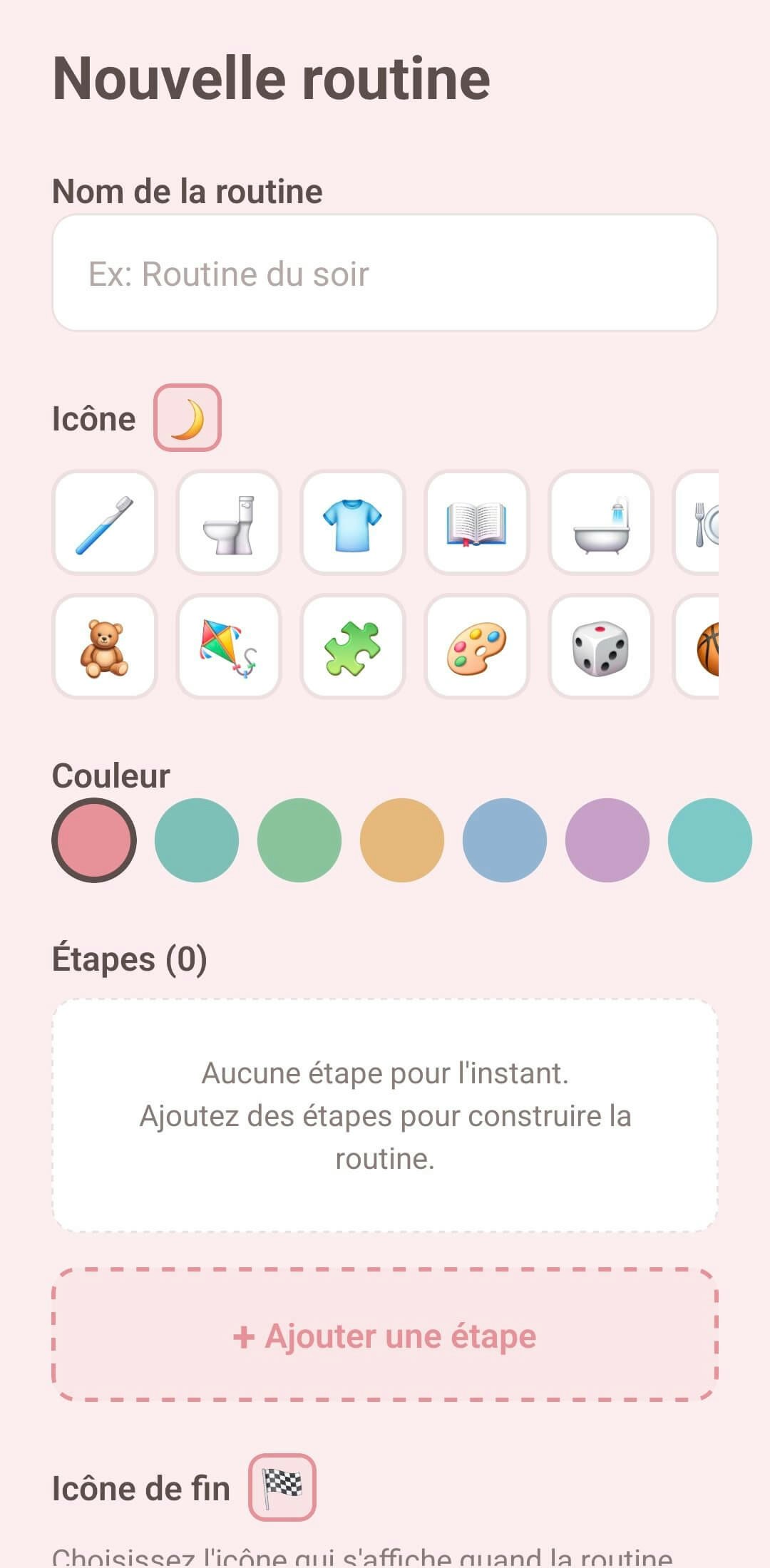This screenshot has height=1568, width=770.
Task: Choose the t-shirt icon for the routine
Action: point(352,522)
